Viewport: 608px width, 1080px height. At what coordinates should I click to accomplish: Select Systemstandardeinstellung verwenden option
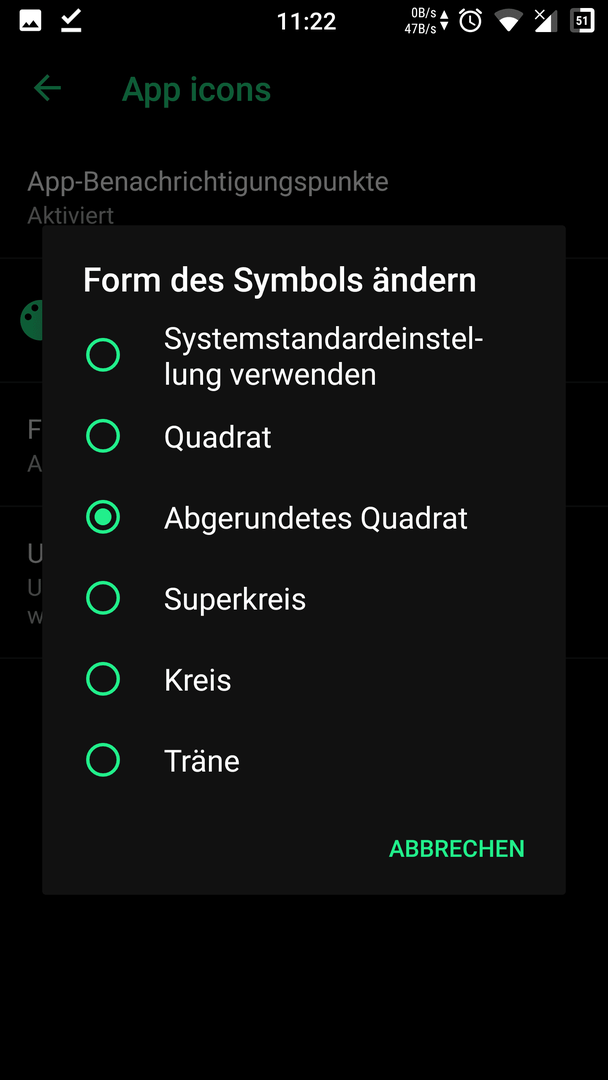(304, 356)
